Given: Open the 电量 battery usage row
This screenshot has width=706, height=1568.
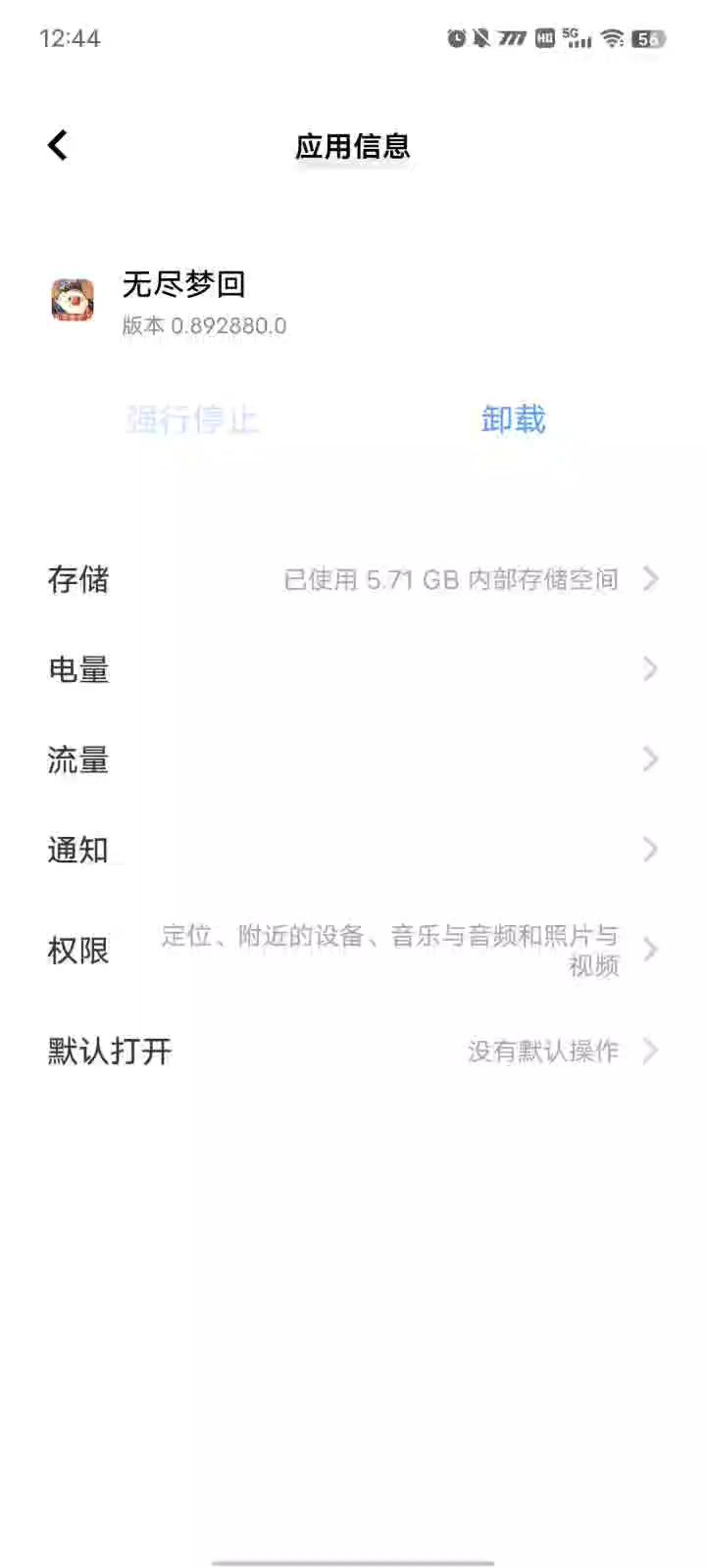Looking at the screenshot, I should pos(353,669).
